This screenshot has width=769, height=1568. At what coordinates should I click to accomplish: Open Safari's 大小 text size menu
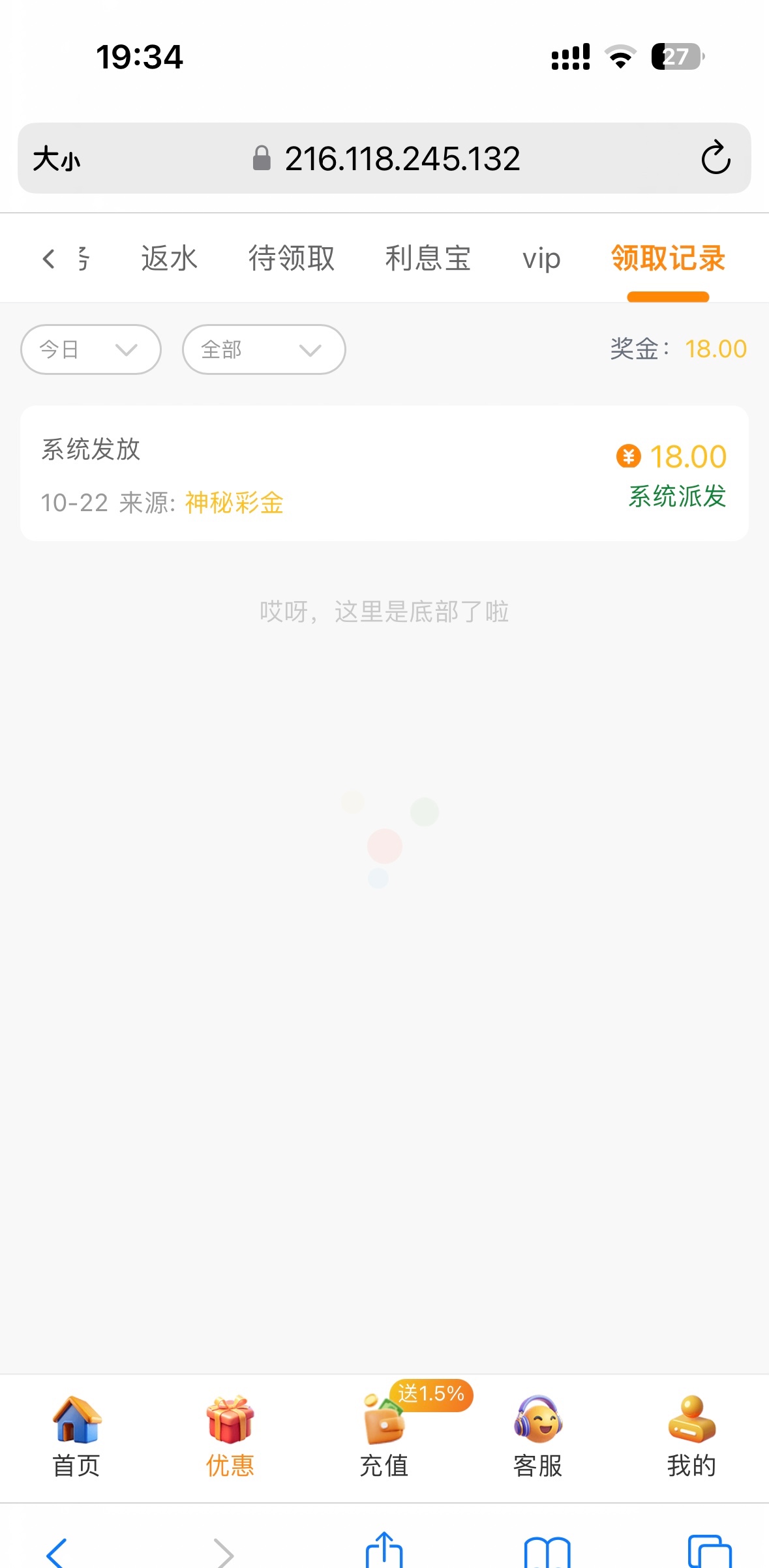[x=57, y=158]
